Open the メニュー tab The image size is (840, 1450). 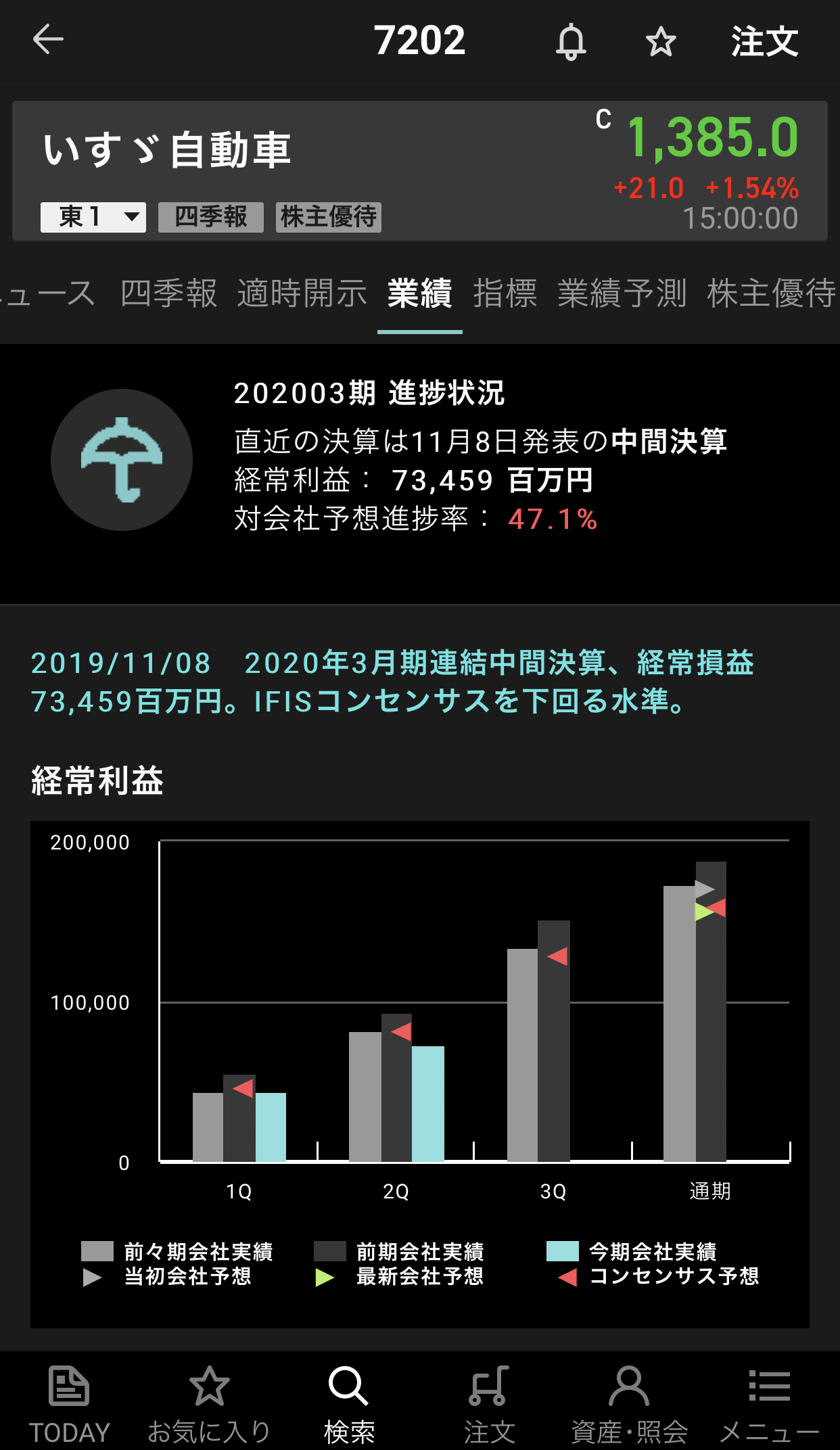tap(769, 1404)
